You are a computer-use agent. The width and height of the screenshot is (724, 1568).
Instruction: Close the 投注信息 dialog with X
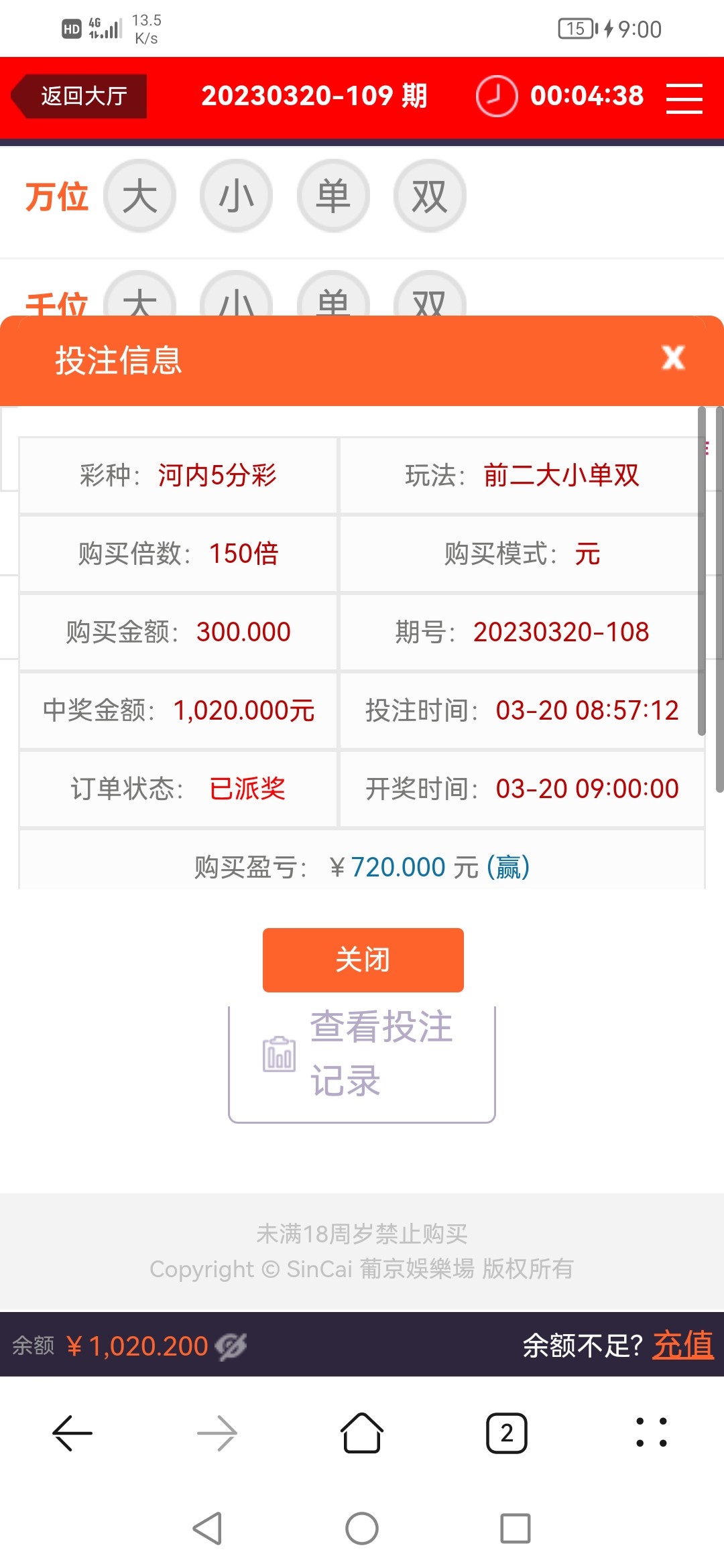672,359
